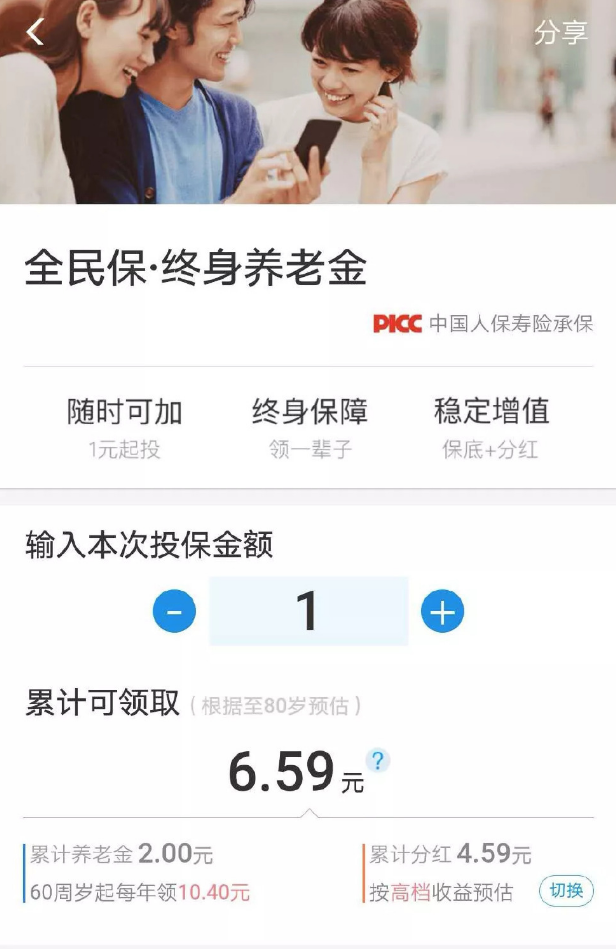The height and width of the screenshot is (949, 616).
Task: Decrease the insurance amount with the minus button
Action: [174, 611]
